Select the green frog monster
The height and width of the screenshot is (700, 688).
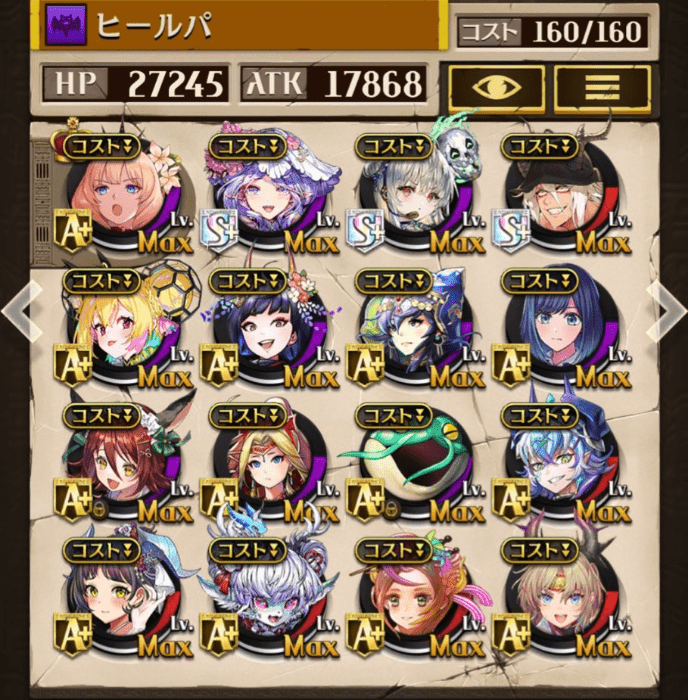pos(412,466)
